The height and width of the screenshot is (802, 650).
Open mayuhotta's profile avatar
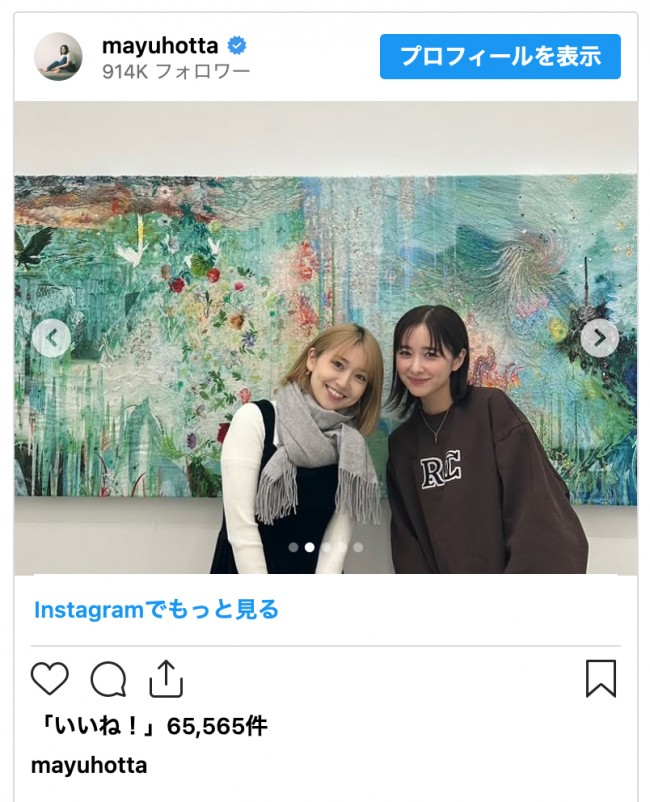(58, 57)
